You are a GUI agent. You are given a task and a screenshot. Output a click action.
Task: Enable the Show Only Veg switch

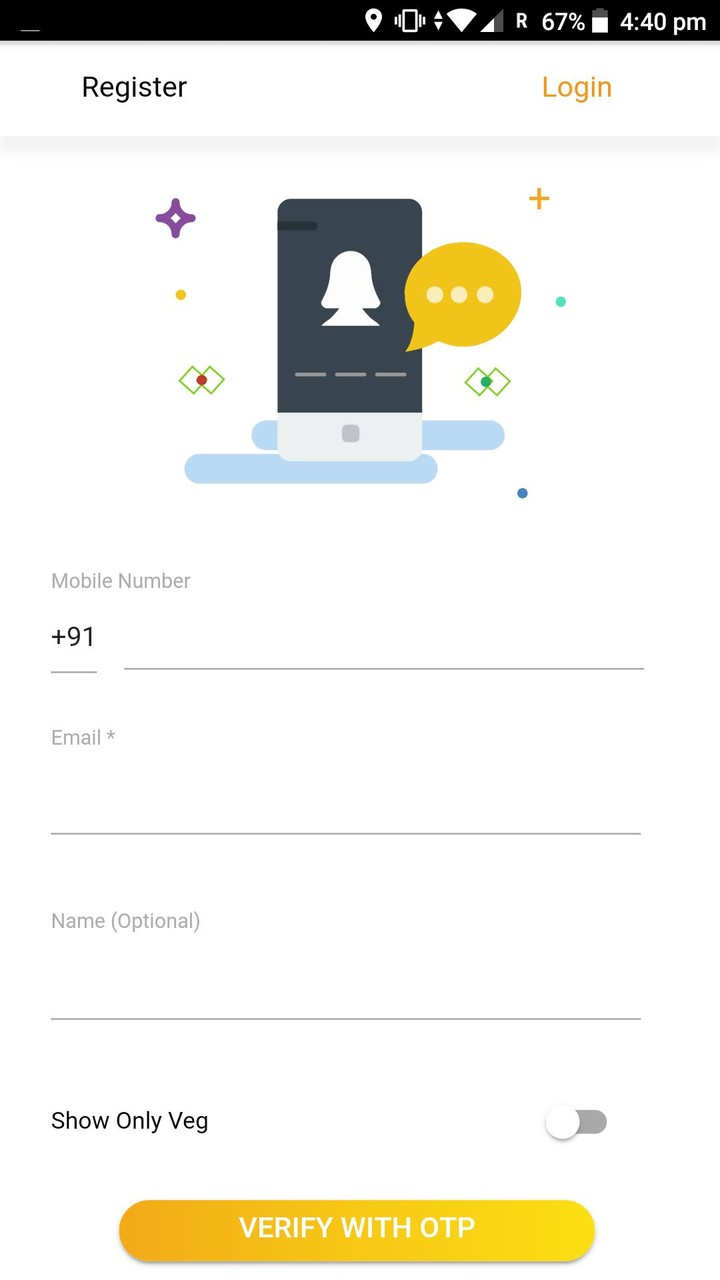point(576,1122)
